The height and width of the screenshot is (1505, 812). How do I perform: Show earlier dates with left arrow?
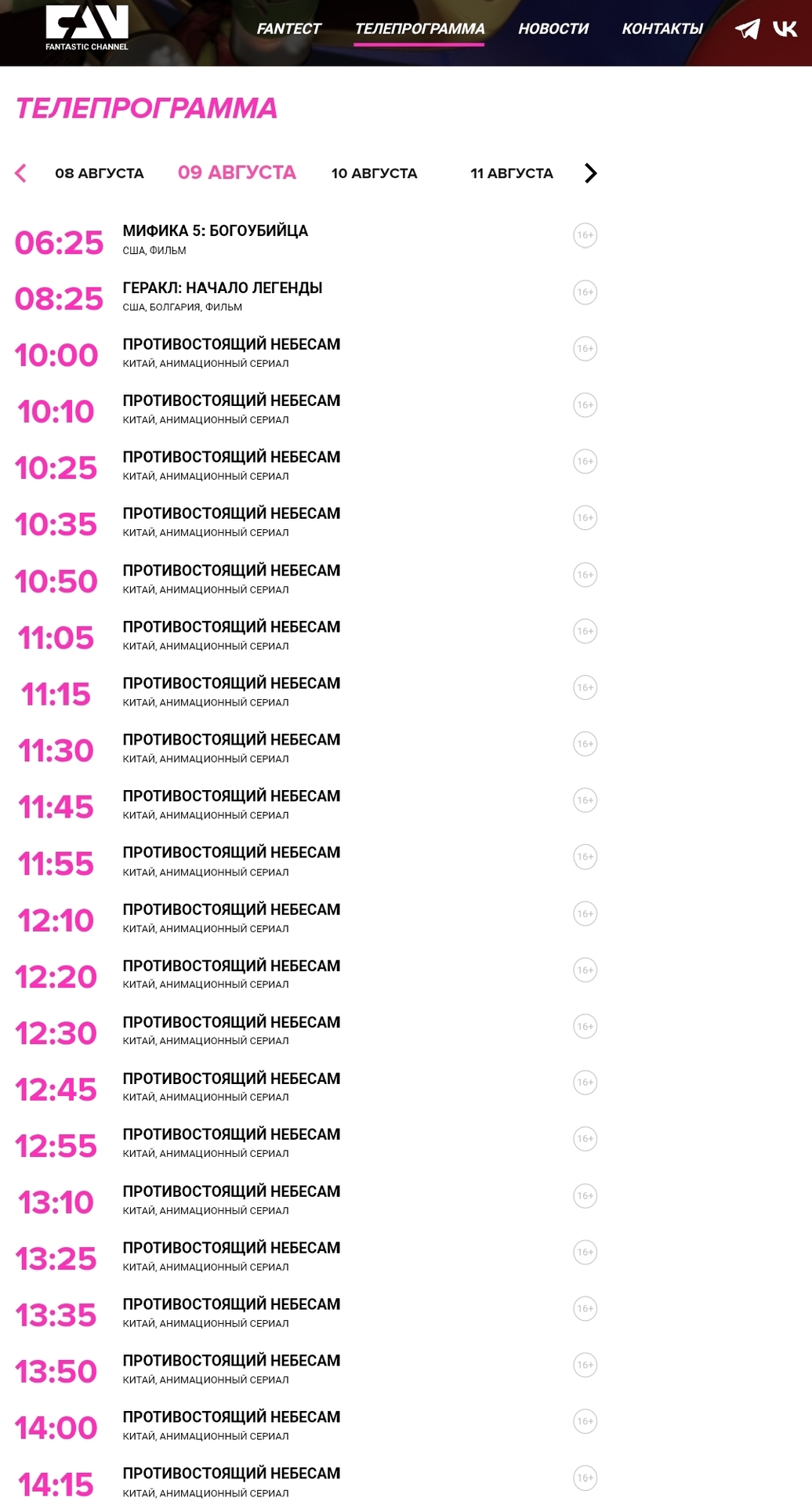[x=21, y=173]
